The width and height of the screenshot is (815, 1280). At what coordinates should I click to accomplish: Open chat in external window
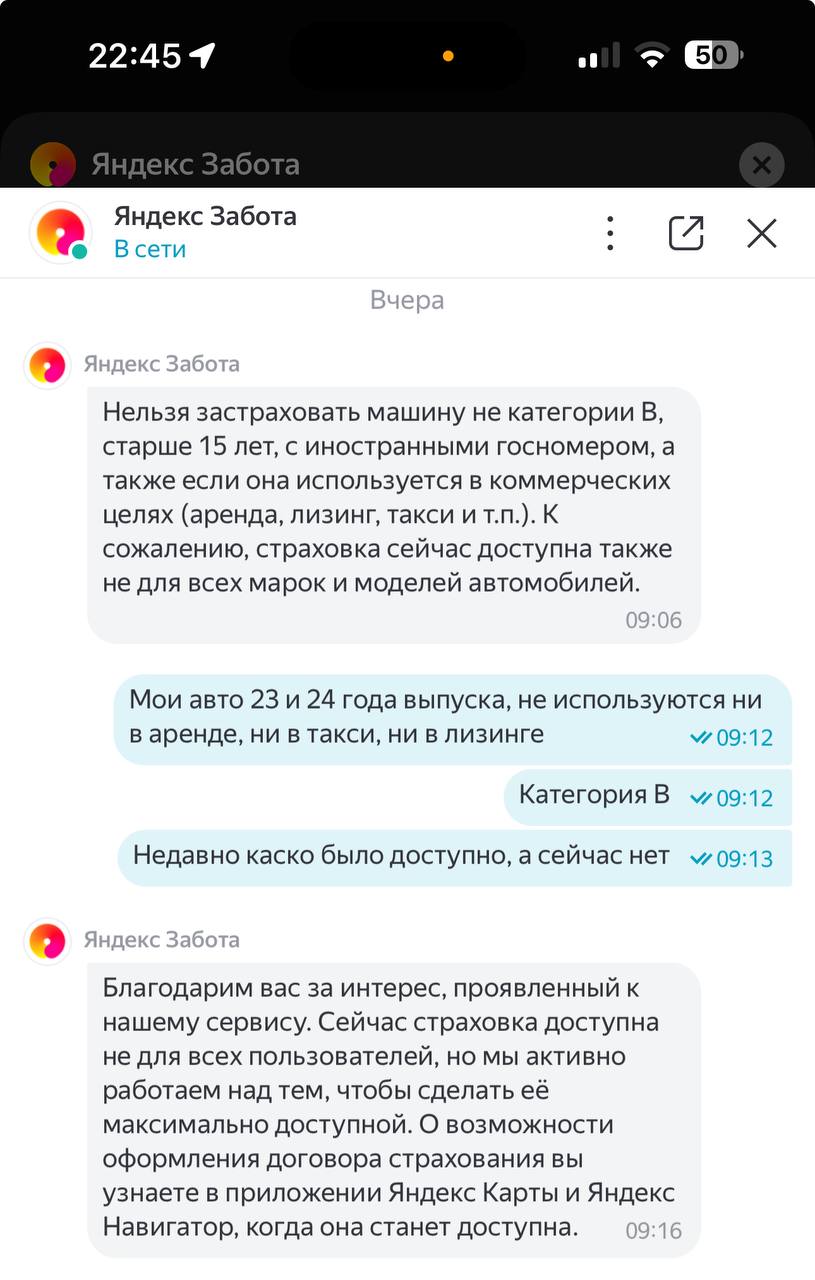[x=686, y=233]
